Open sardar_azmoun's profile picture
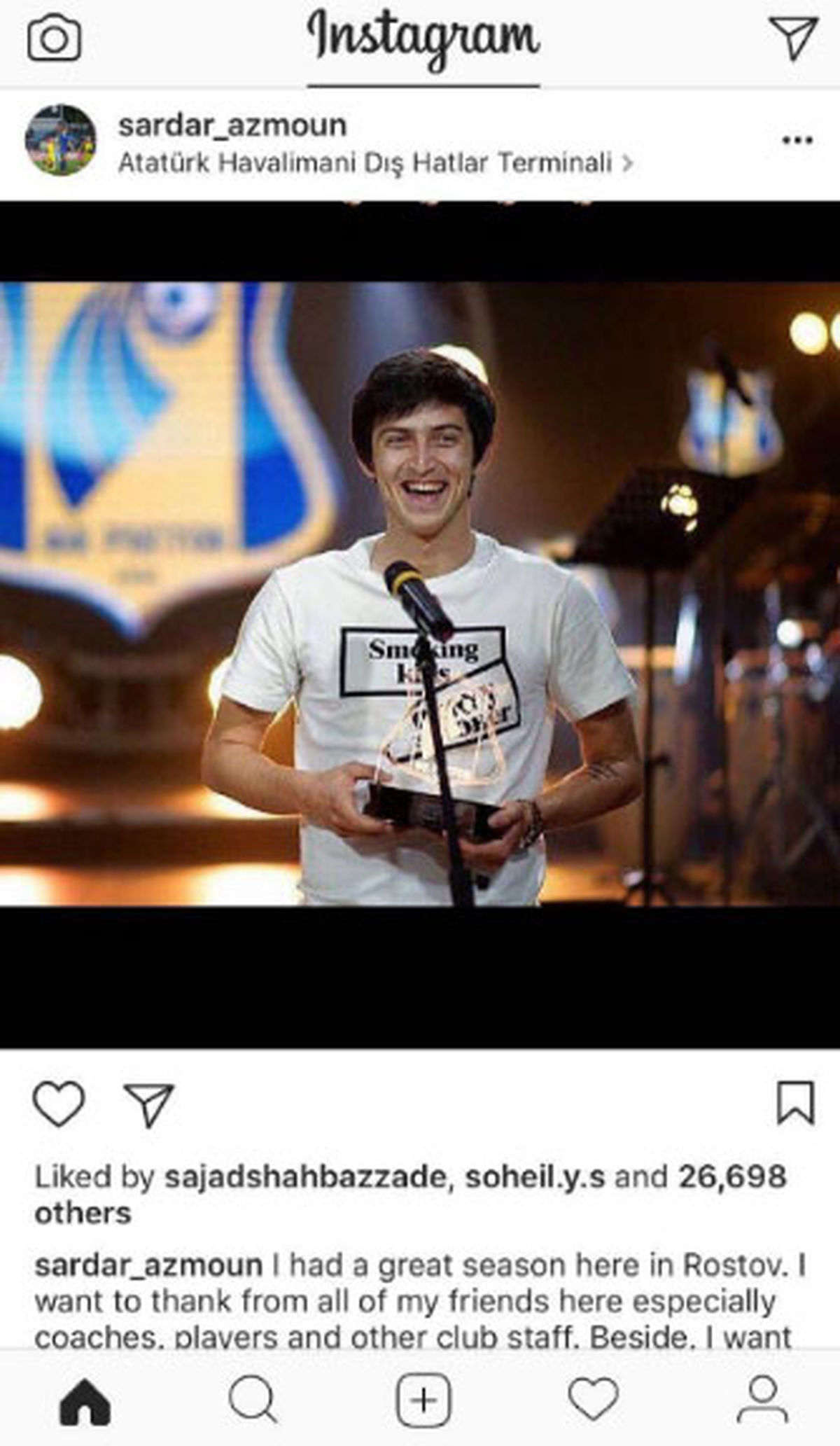 pyautogui.click(x=61, y=140)
